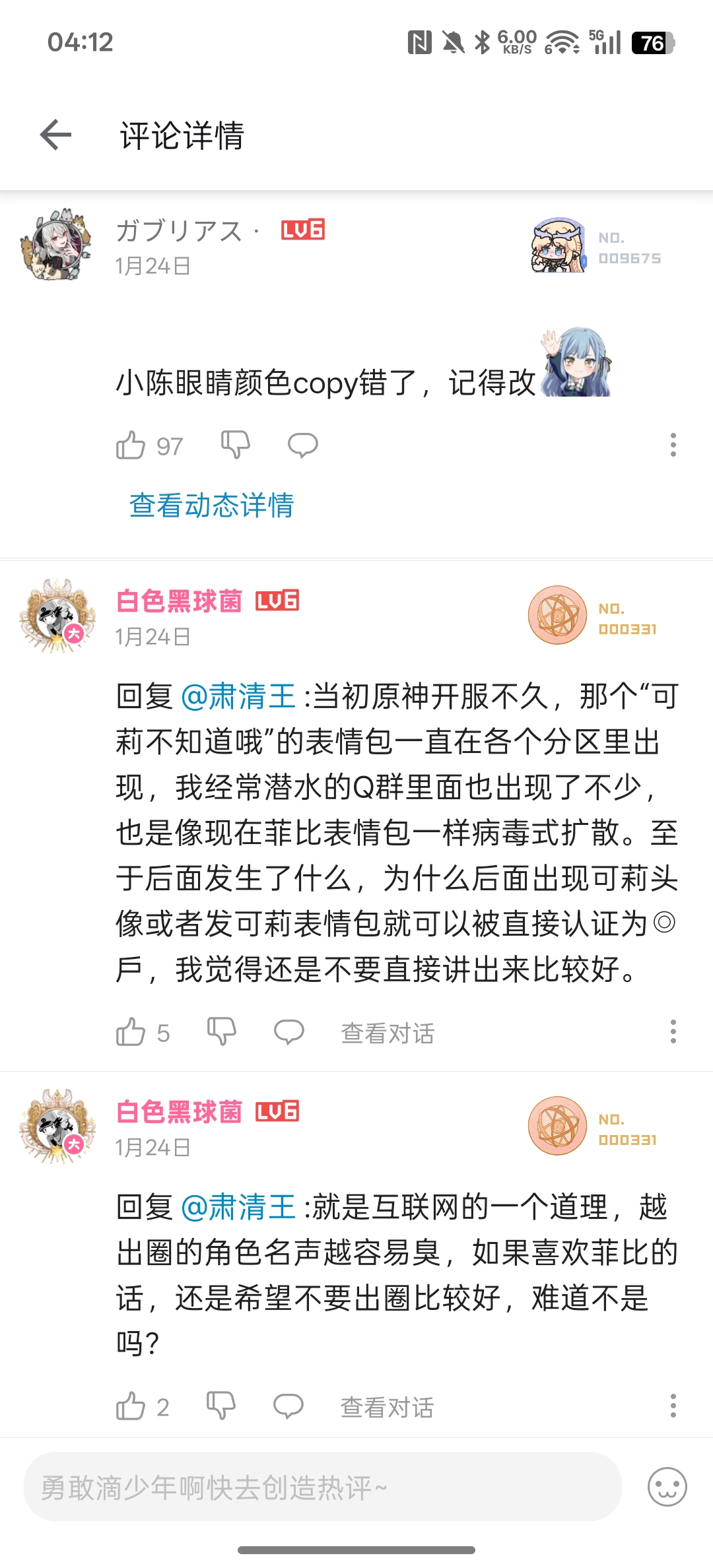Tap 查看对话 under the 出圈 reply
This screenshot has height=1568, width=713.
[388, 1407]
